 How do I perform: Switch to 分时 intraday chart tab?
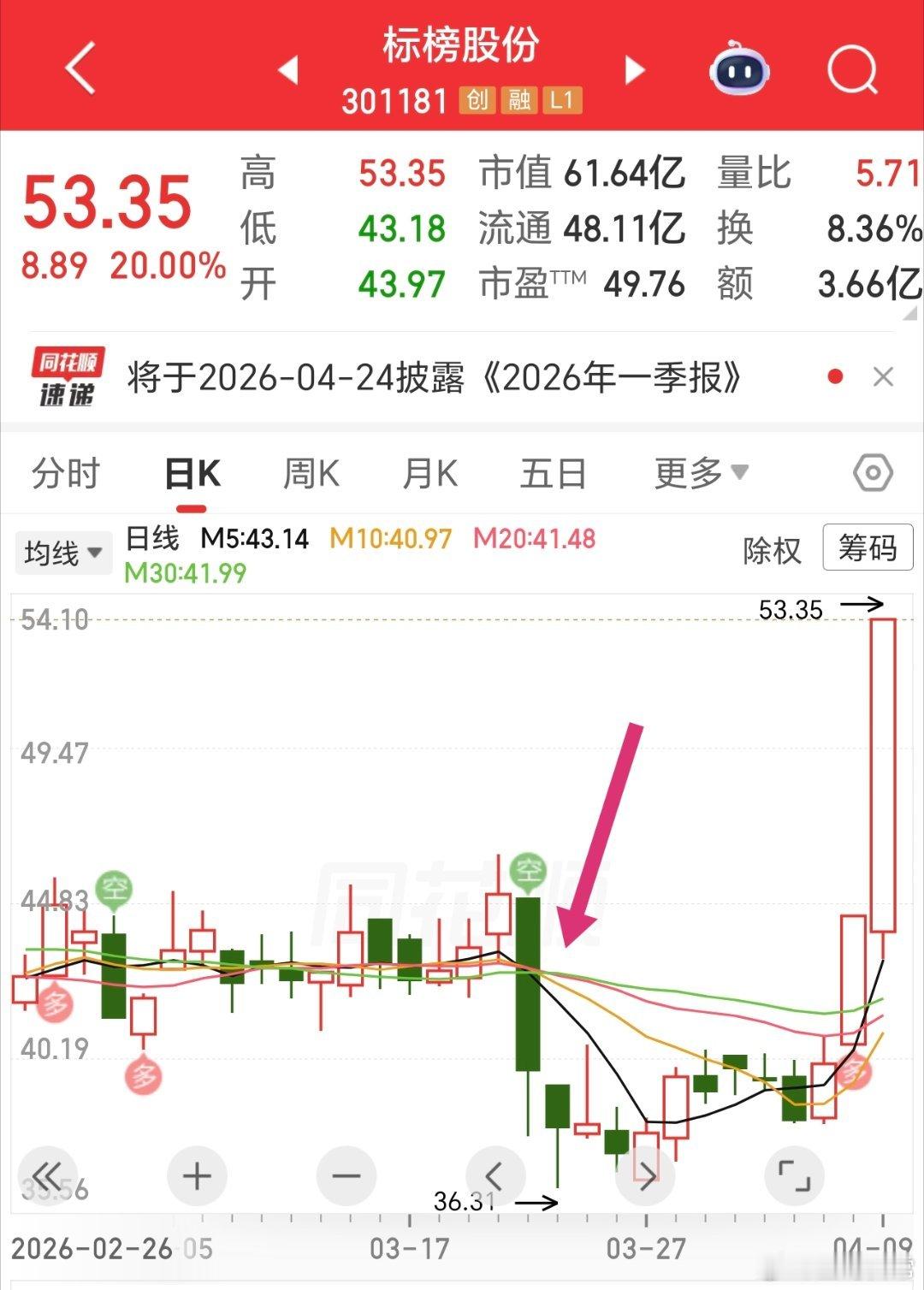point(65,471)
